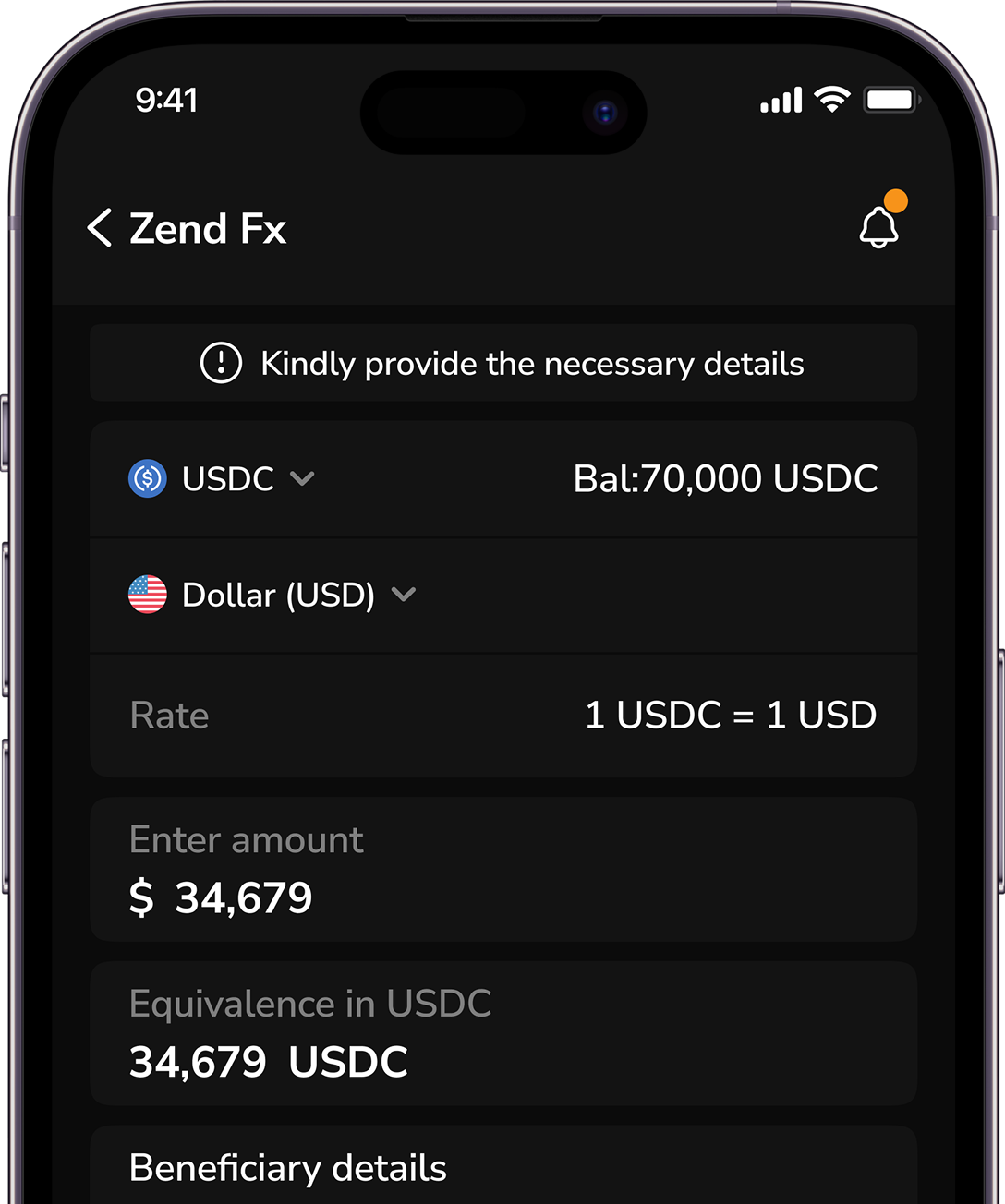Tap the US flag icon
The height and width of the screenshot is (1204, 1005).
(x=146, y=595)
